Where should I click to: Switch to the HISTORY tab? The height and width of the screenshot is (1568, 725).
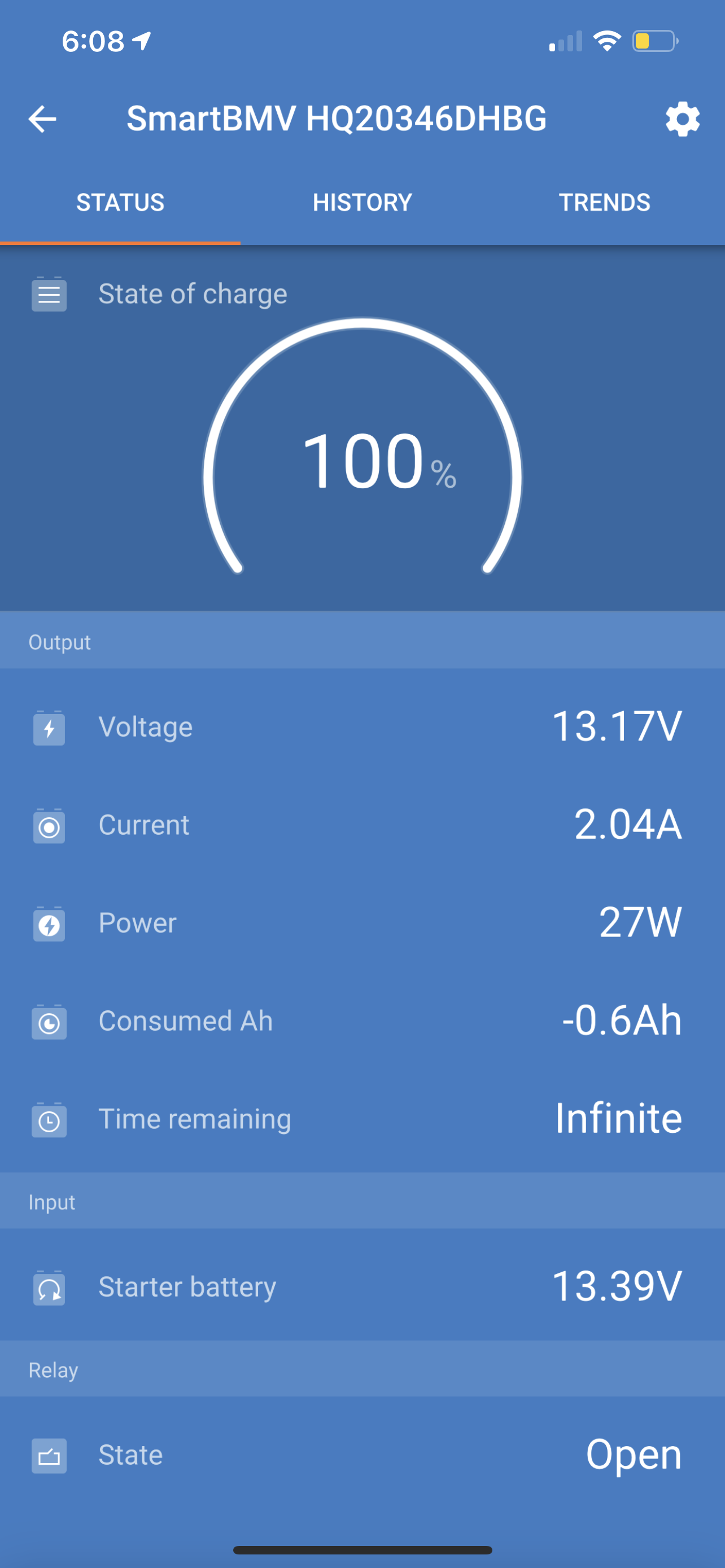(362, 202)
